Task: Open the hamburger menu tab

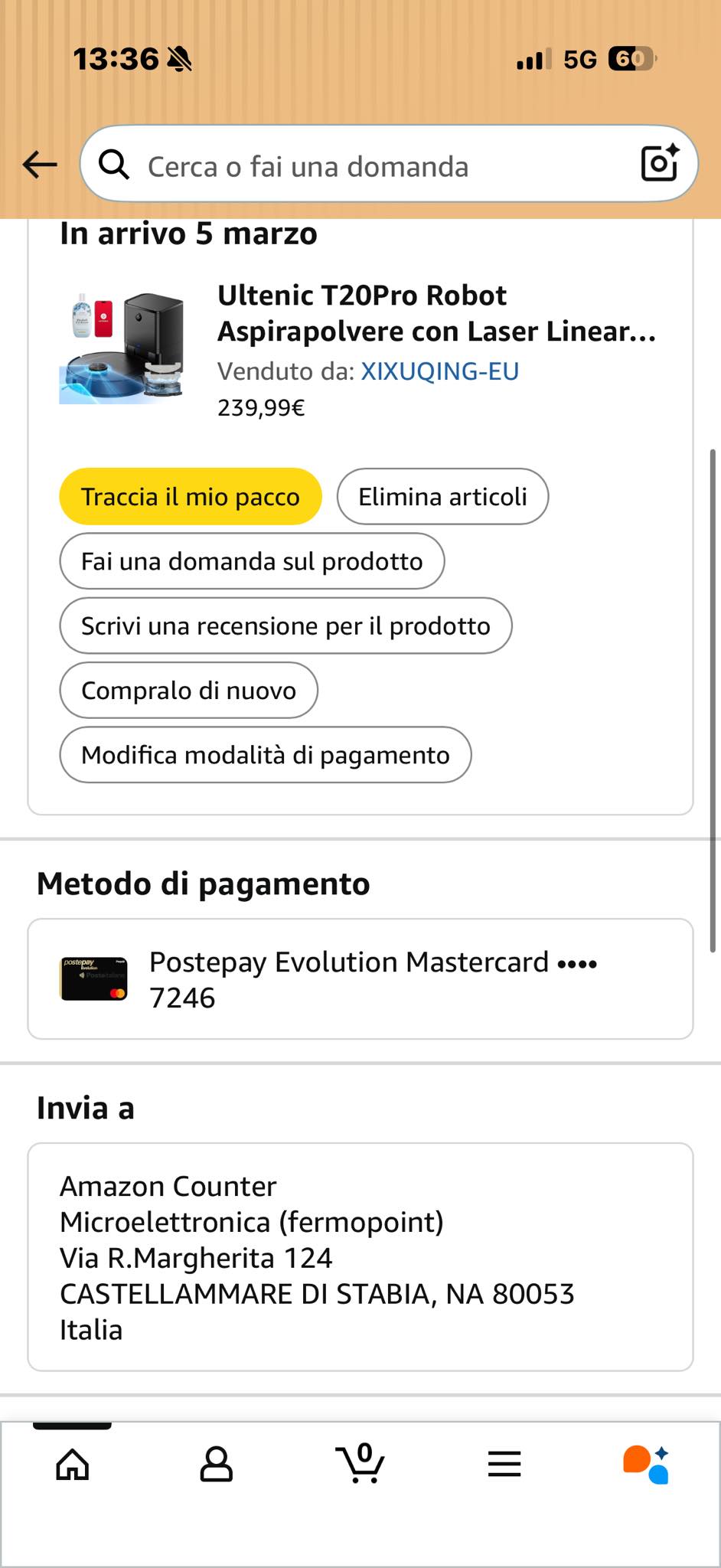Action: click(x=504, y=1465)
